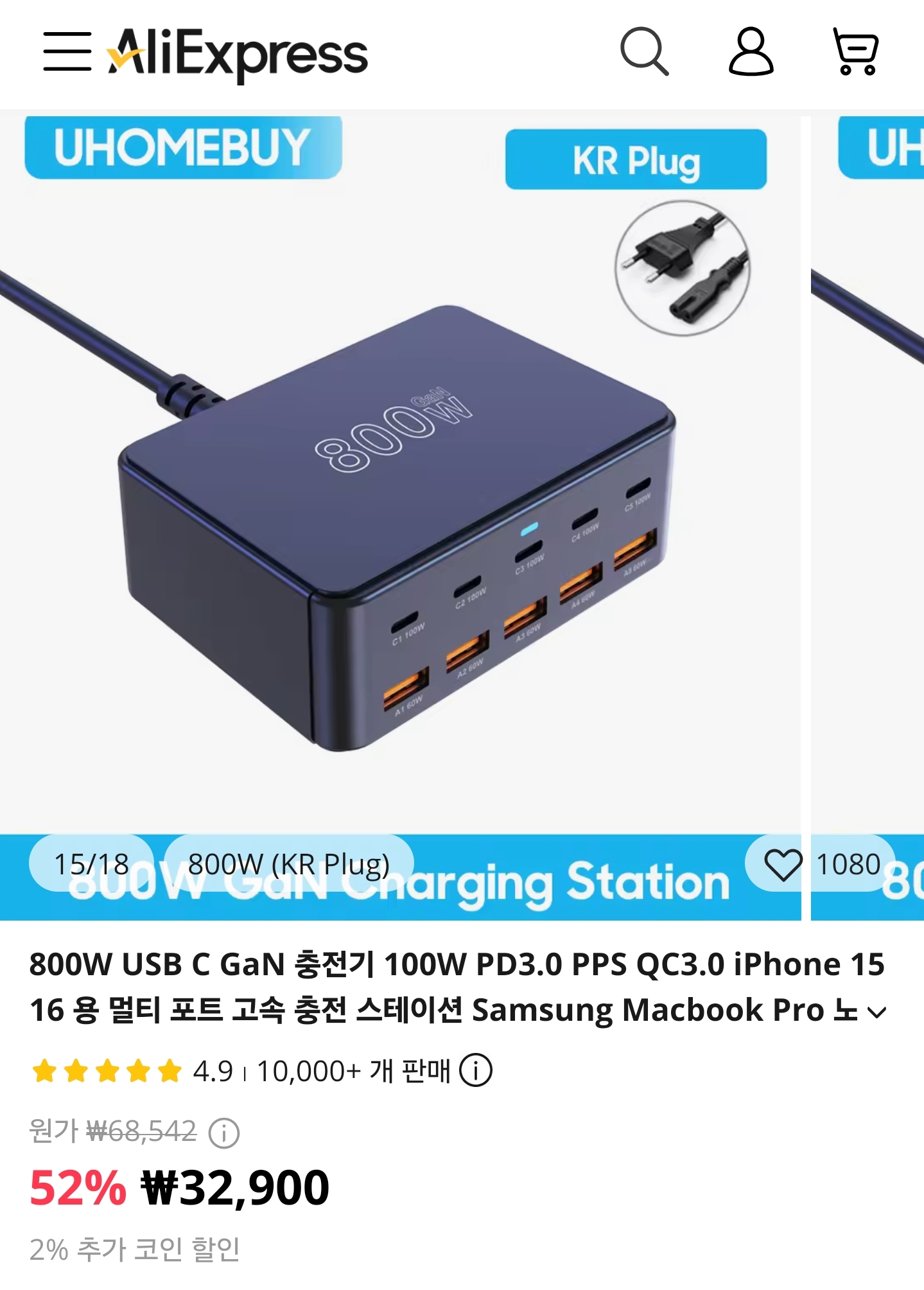Open the hamburger menu
The width and height of the screenshot is (924, 1290).
[67, 51]
